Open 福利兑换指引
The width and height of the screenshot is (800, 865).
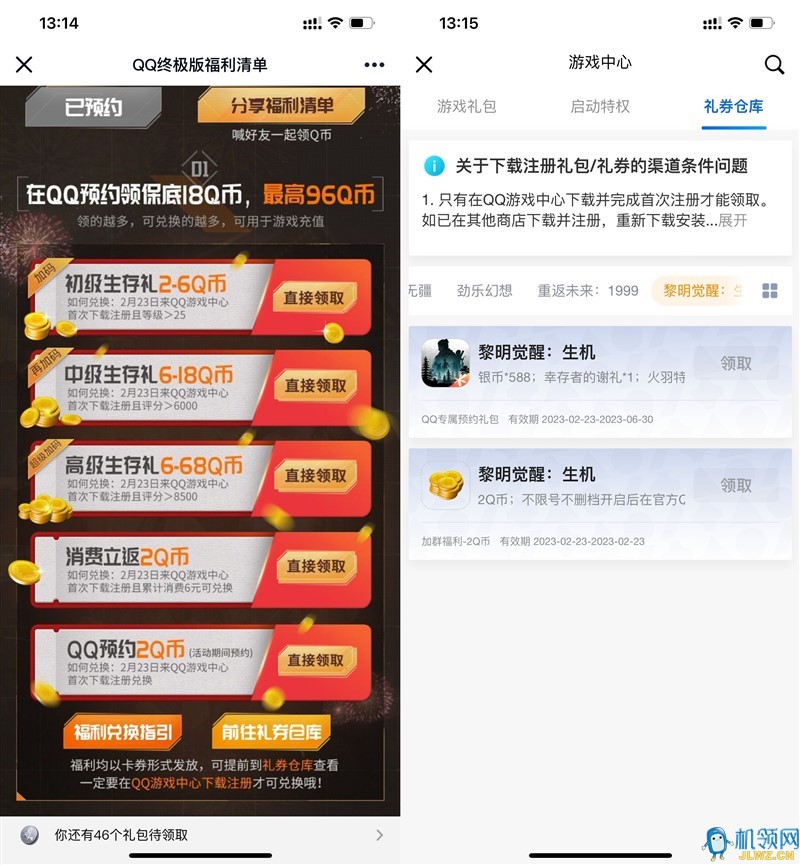pyautogui.click(x=125, y=732)
